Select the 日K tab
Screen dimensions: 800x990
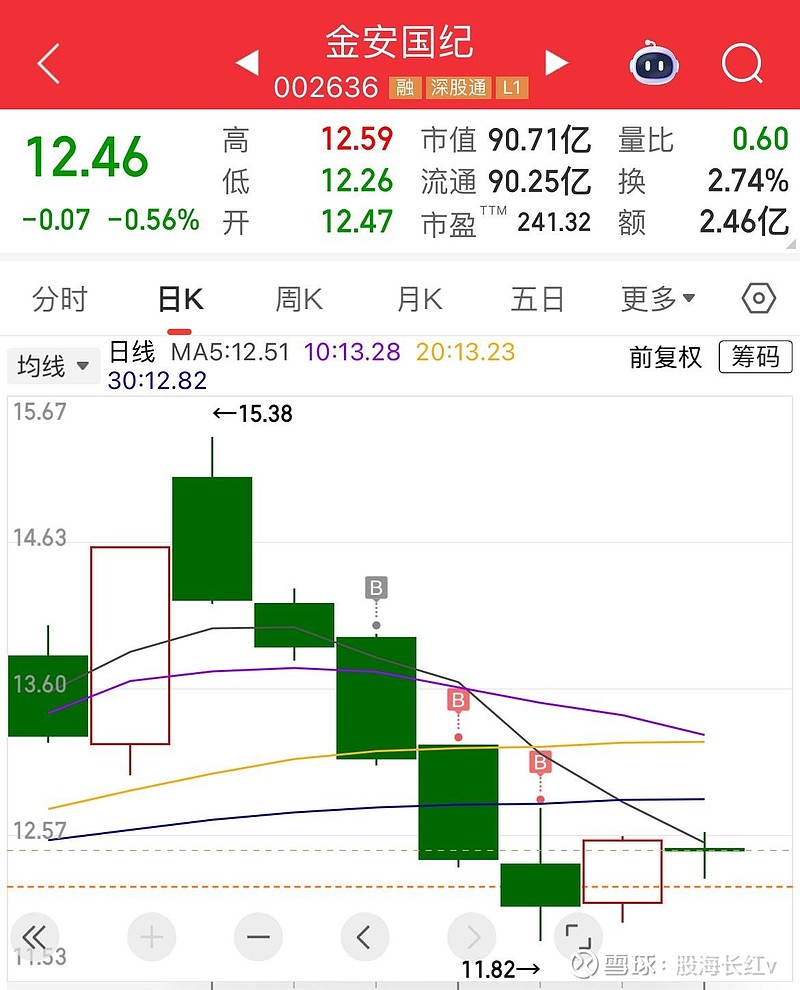[x=180, y=299]
